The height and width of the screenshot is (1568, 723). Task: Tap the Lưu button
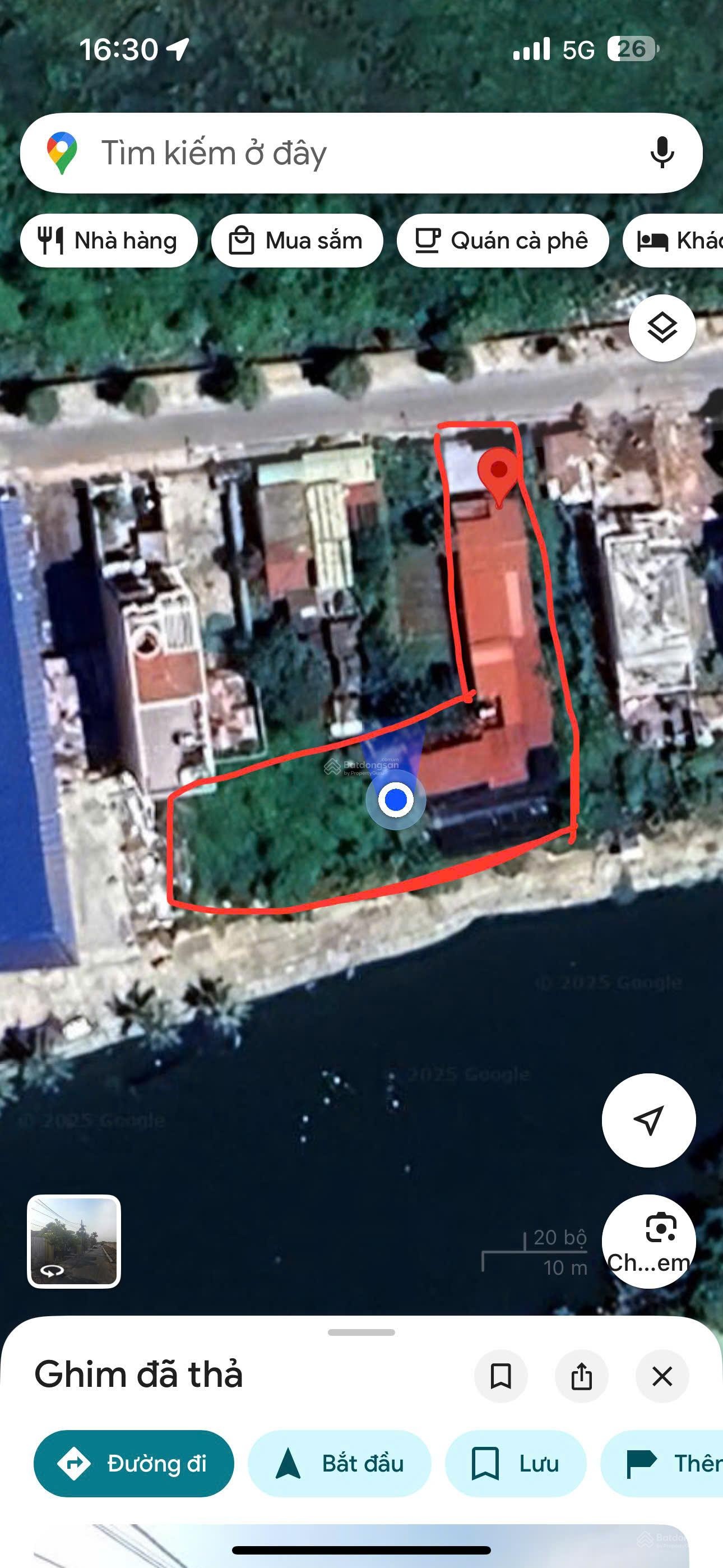pos(516,1463)
